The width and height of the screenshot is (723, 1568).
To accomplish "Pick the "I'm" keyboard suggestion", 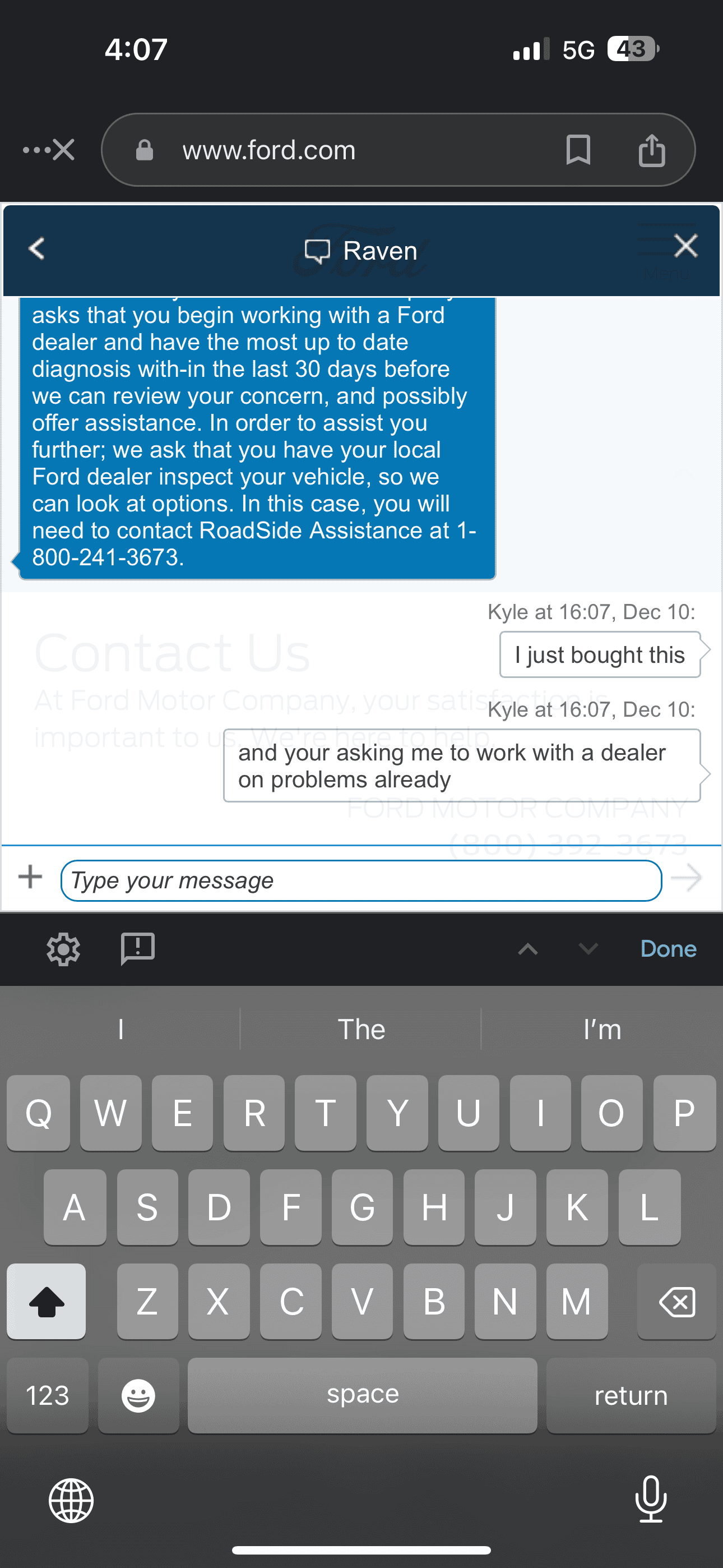I will pyautogui.click(x=602, y=1029).
